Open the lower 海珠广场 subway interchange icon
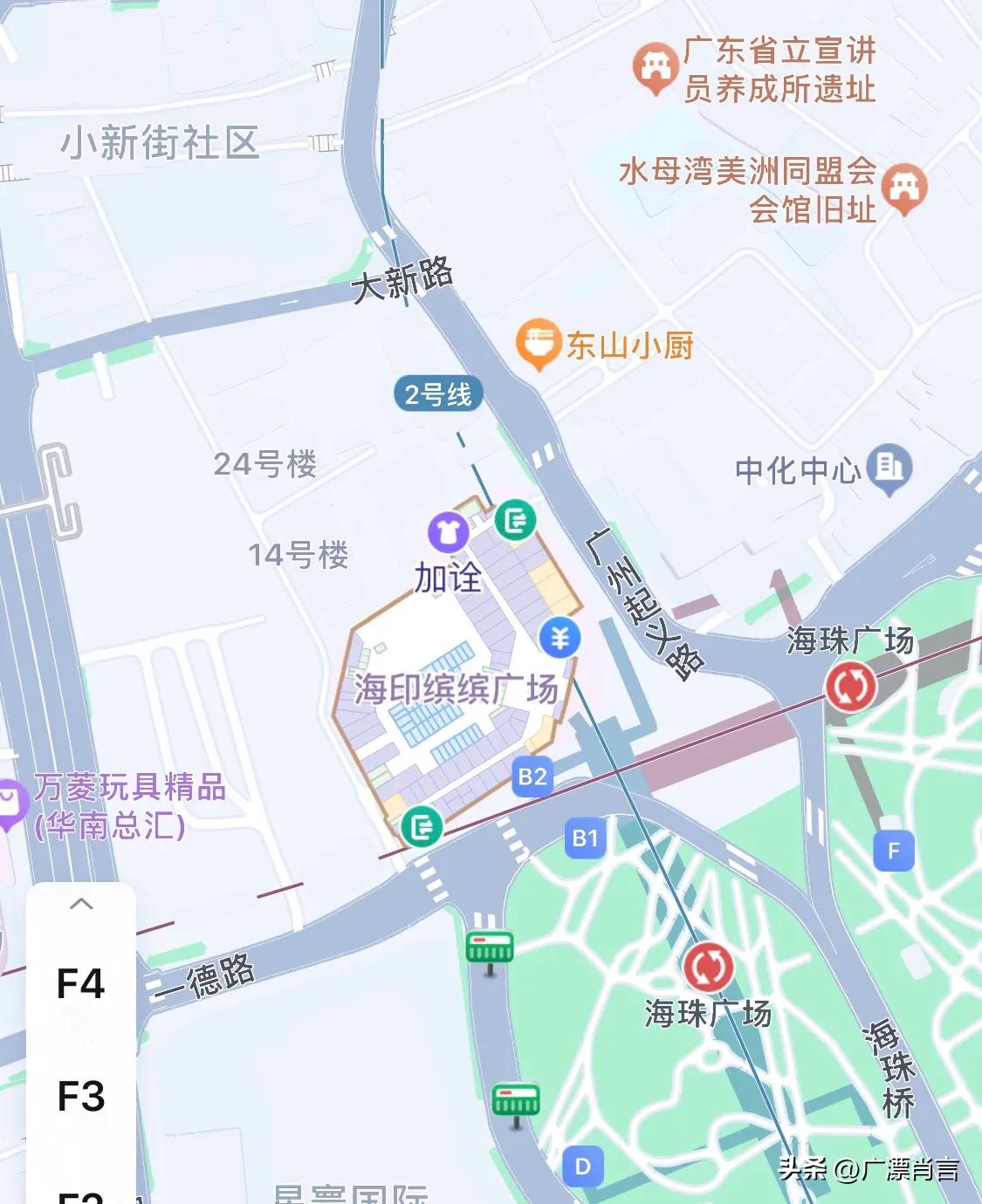The height and width of the screenshot is (1204, 982). 709,965
